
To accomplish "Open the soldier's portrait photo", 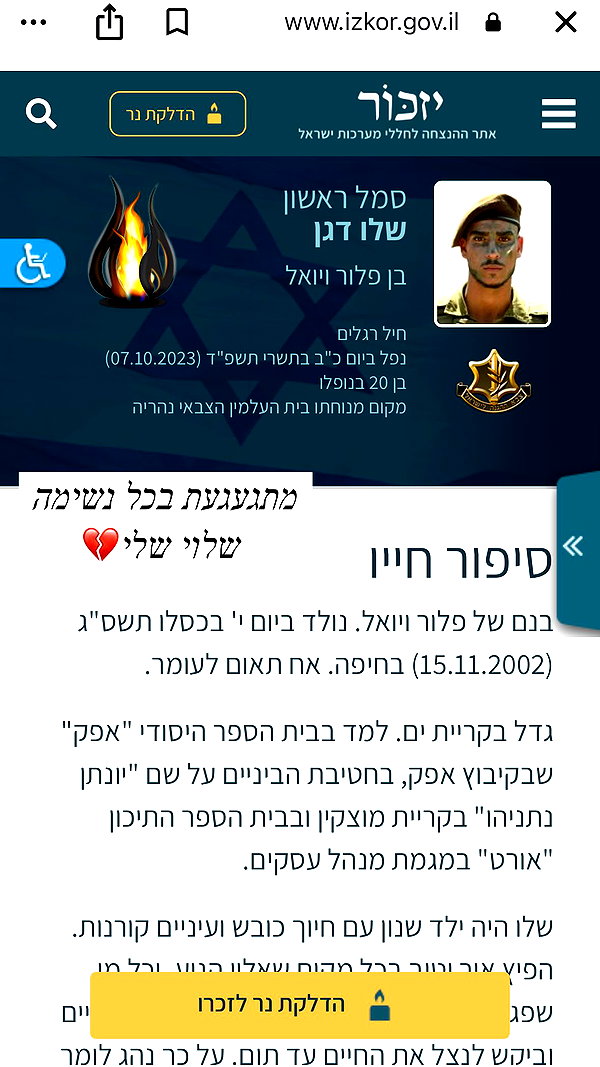I will [x=493, y=254].
